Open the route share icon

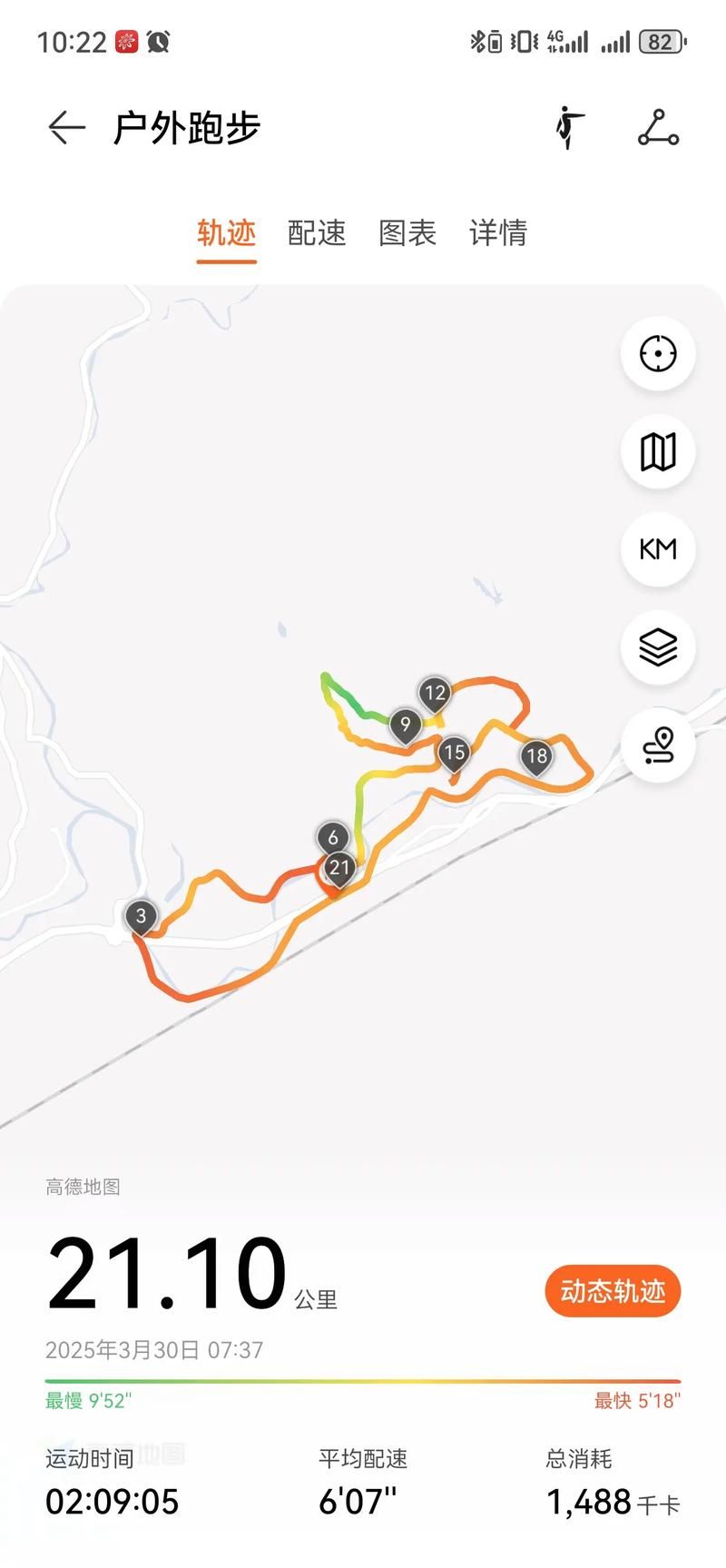tap(659, 128)
